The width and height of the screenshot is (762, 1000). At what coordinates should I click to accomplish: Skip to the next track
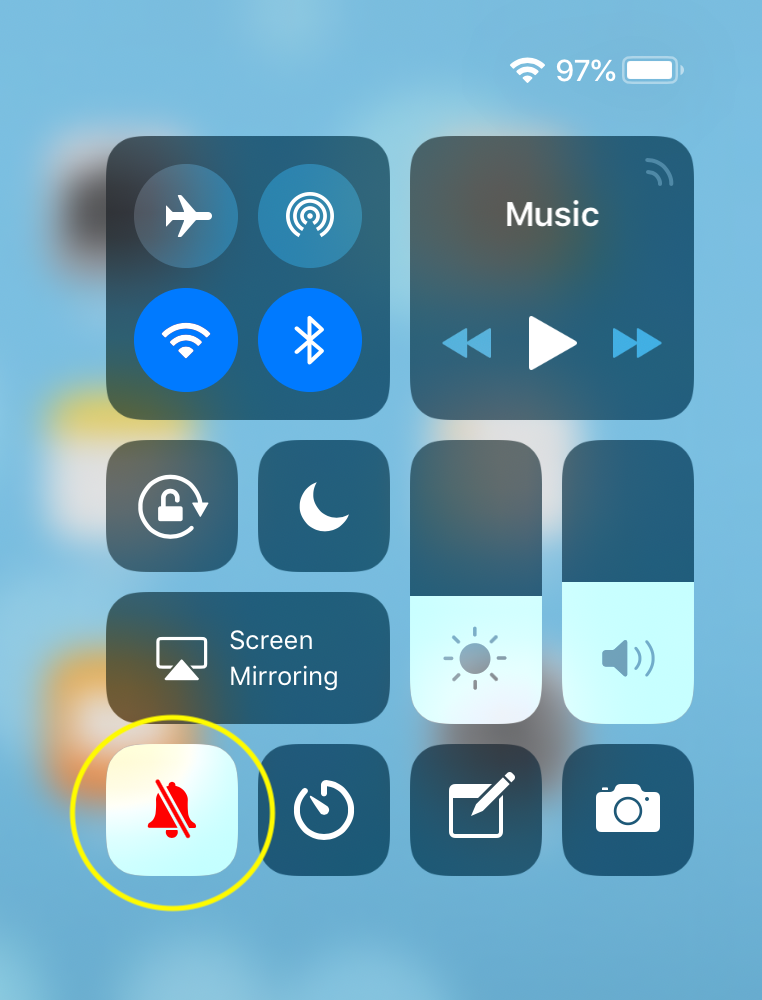[637, 343]
